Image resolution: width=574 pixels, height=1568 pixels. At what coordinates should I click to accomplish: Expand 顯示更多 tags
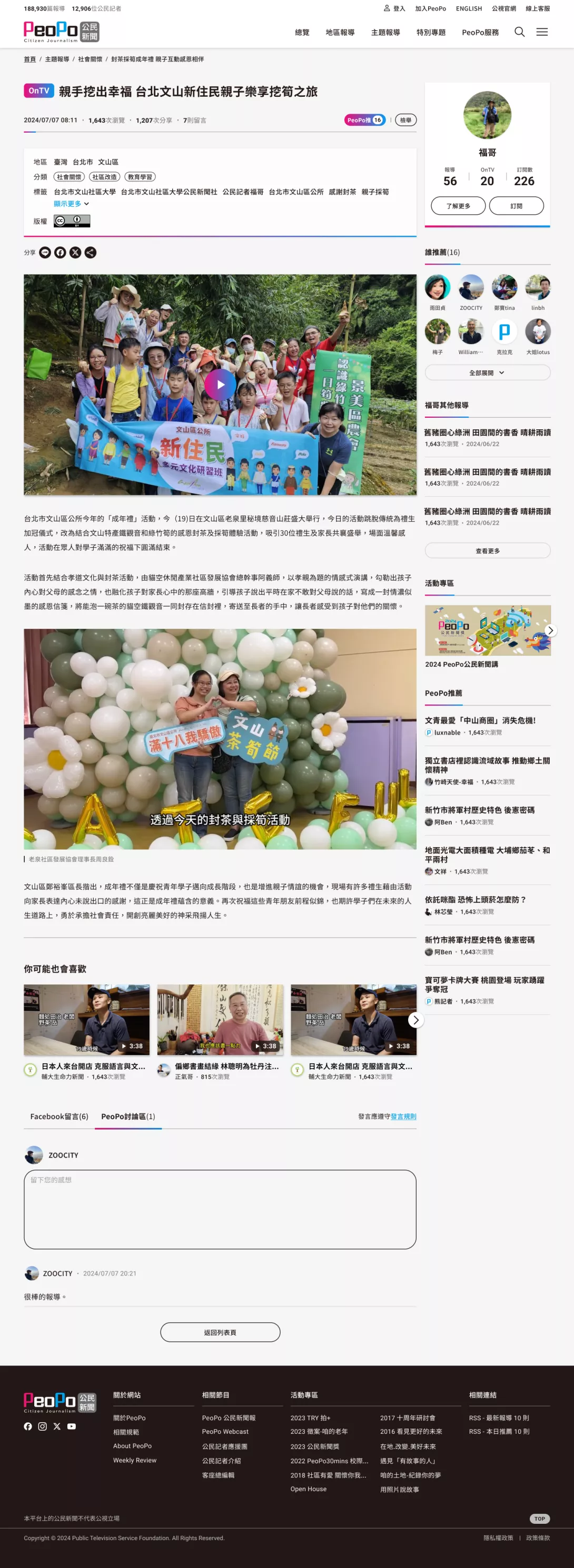(x=71, y=204)
